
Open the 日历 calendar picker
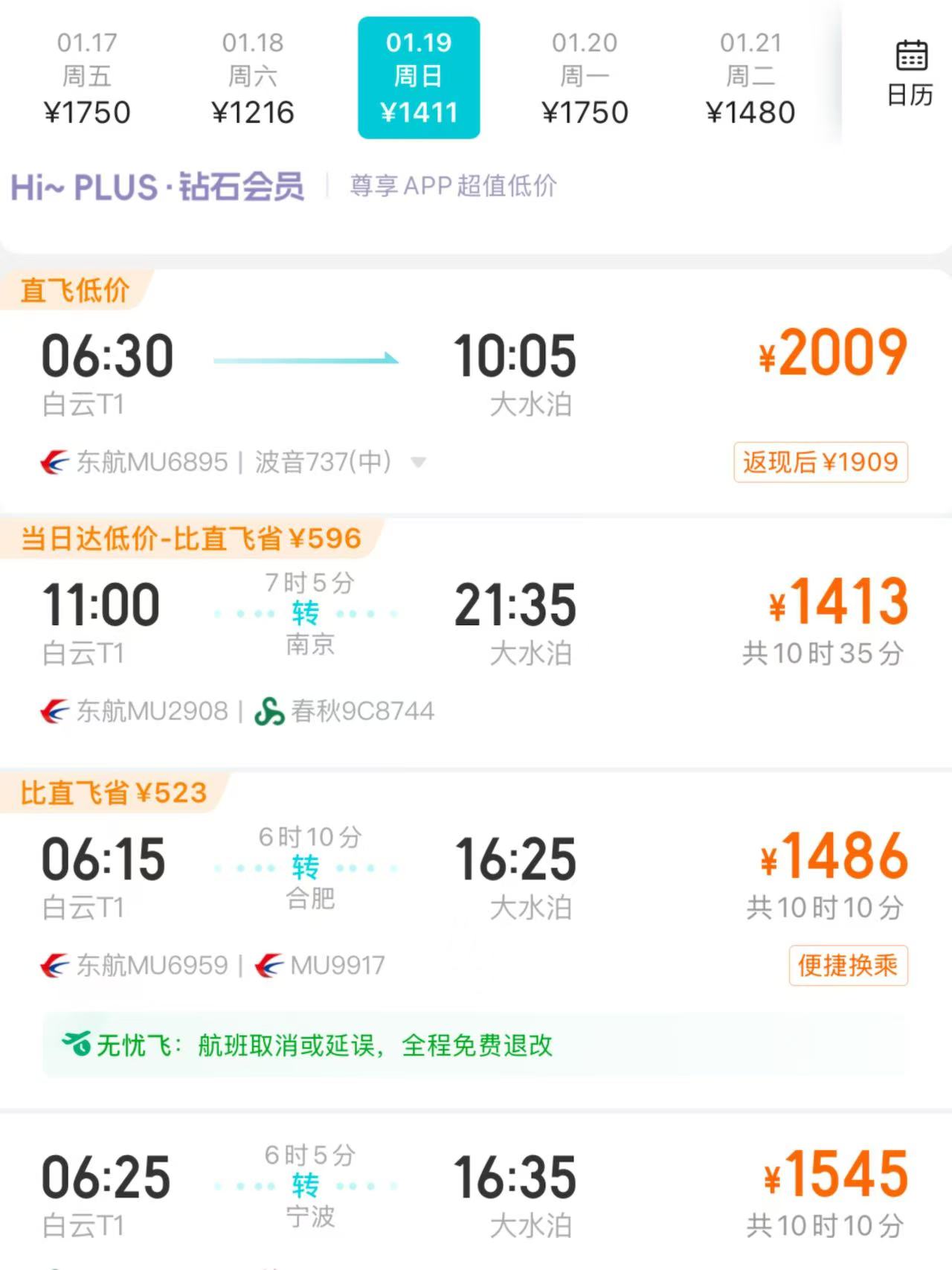[x=910, y=74]
